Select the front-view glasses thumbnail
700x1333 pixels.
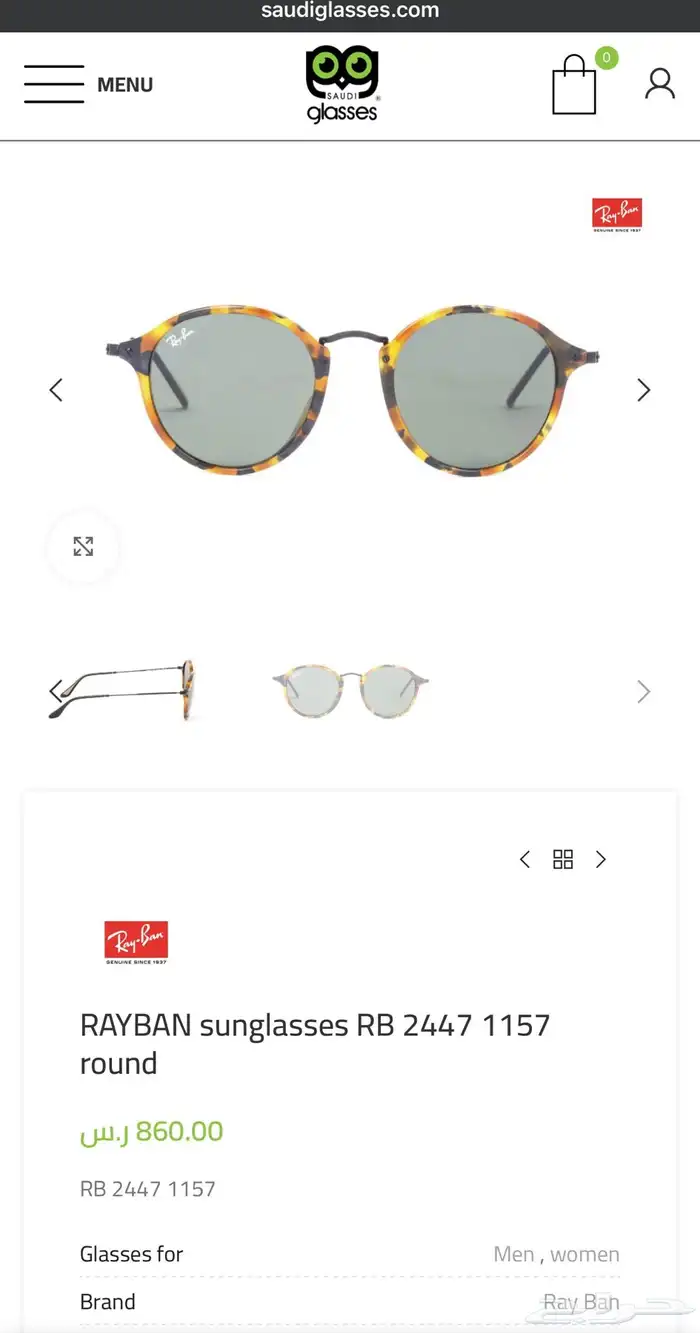pyautogui.click(x=350, y=690)
